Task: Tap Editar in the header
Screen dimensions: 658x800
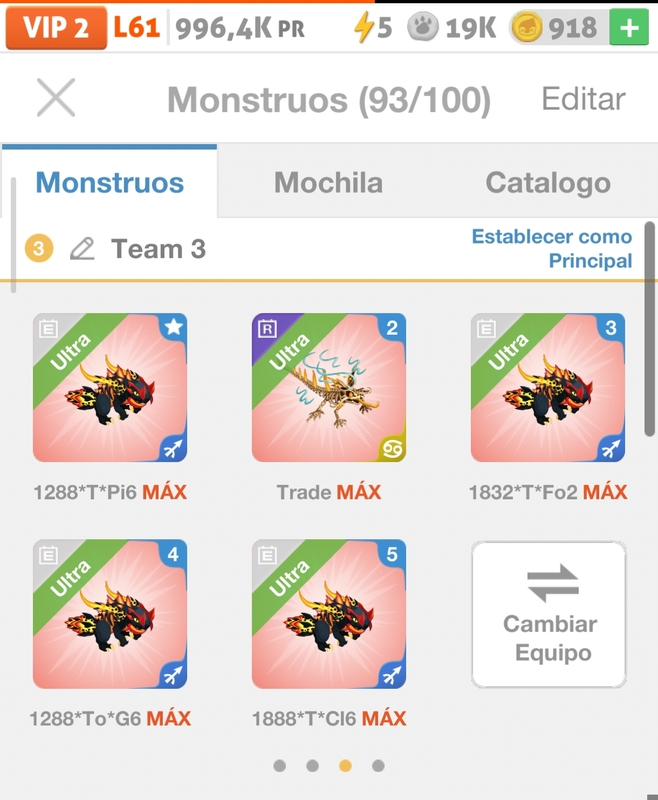Action: 583,99
